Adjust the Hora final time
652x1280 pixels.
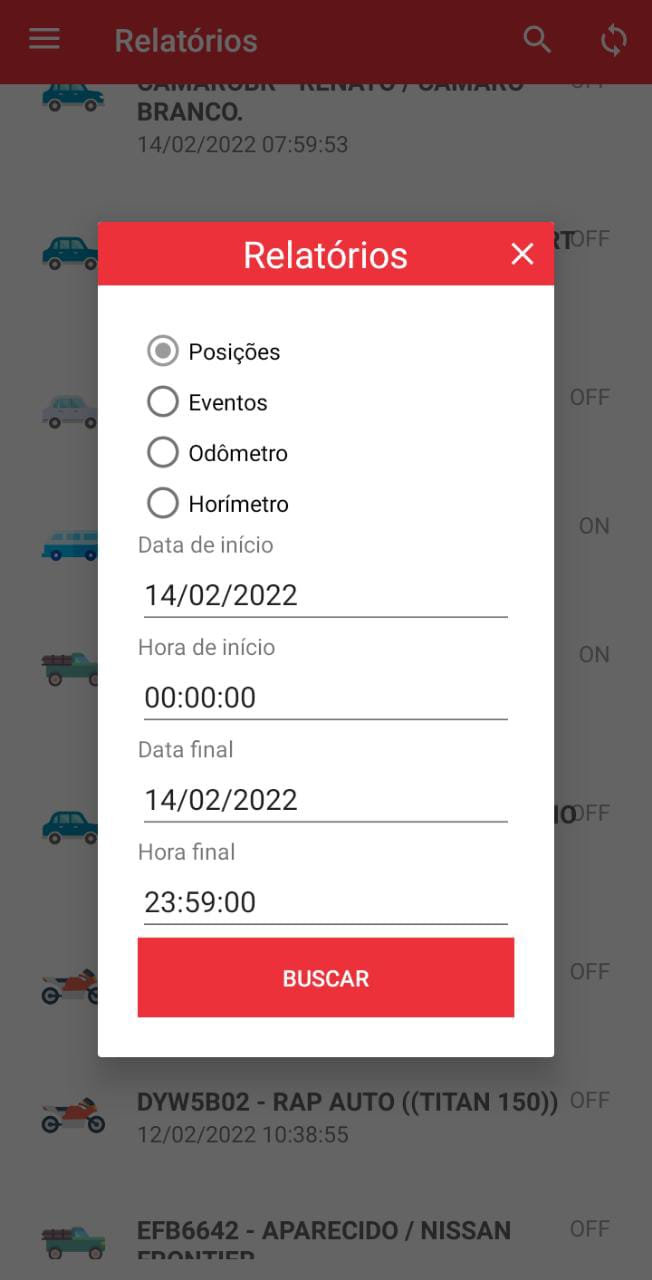pyautogui.click(x=325, y=902)
